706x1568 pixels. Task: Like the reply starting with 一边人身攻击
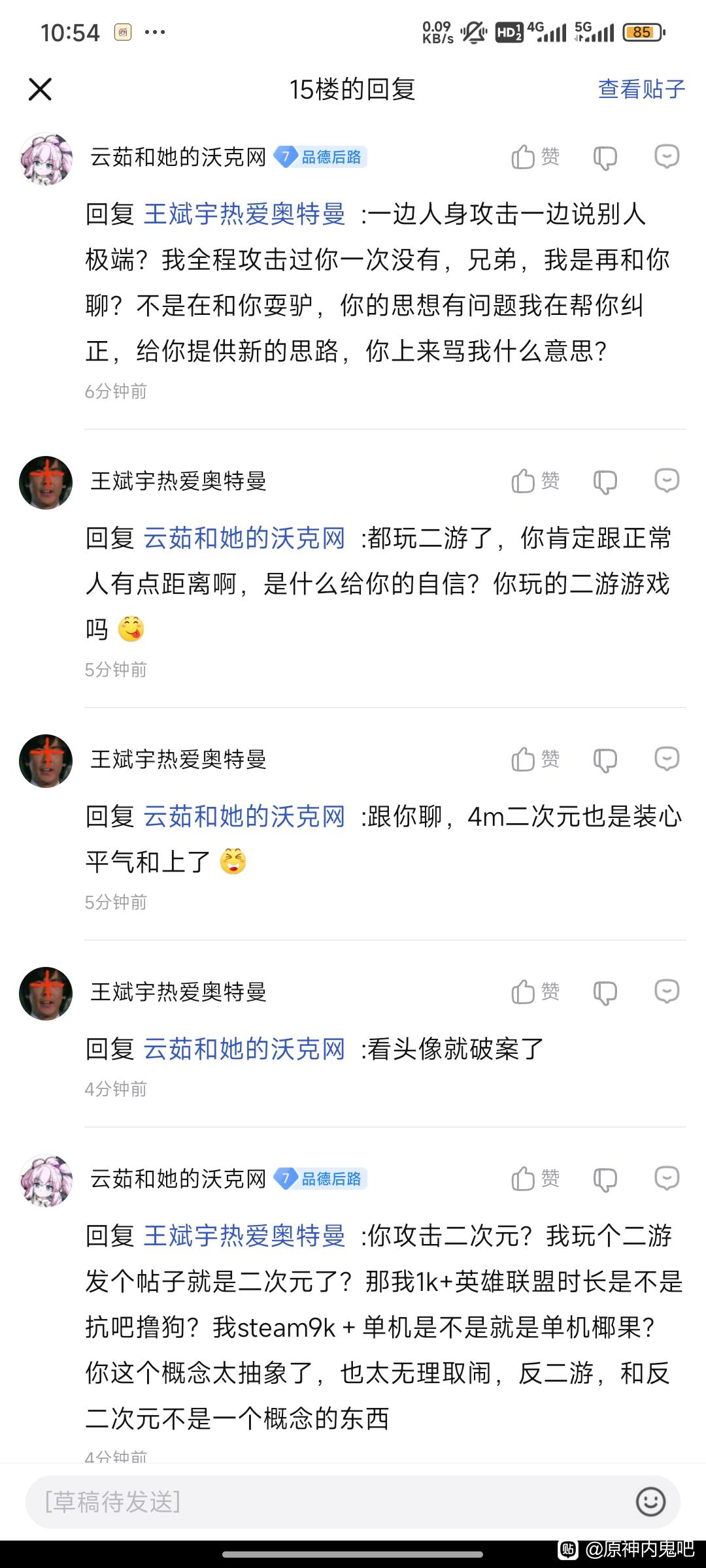click(535, 157)
